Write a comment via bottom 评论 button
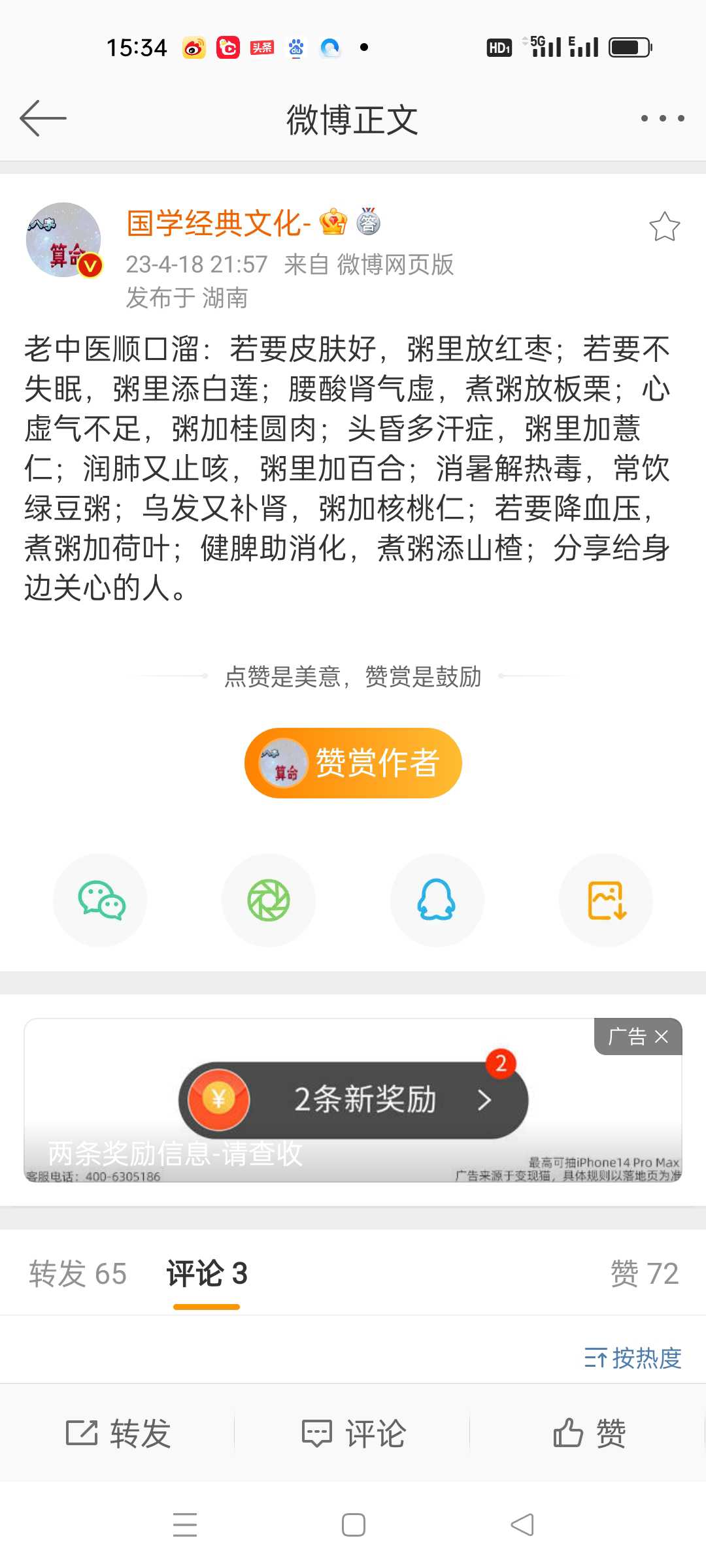 pyautogui.click(x=353, y=1433)
